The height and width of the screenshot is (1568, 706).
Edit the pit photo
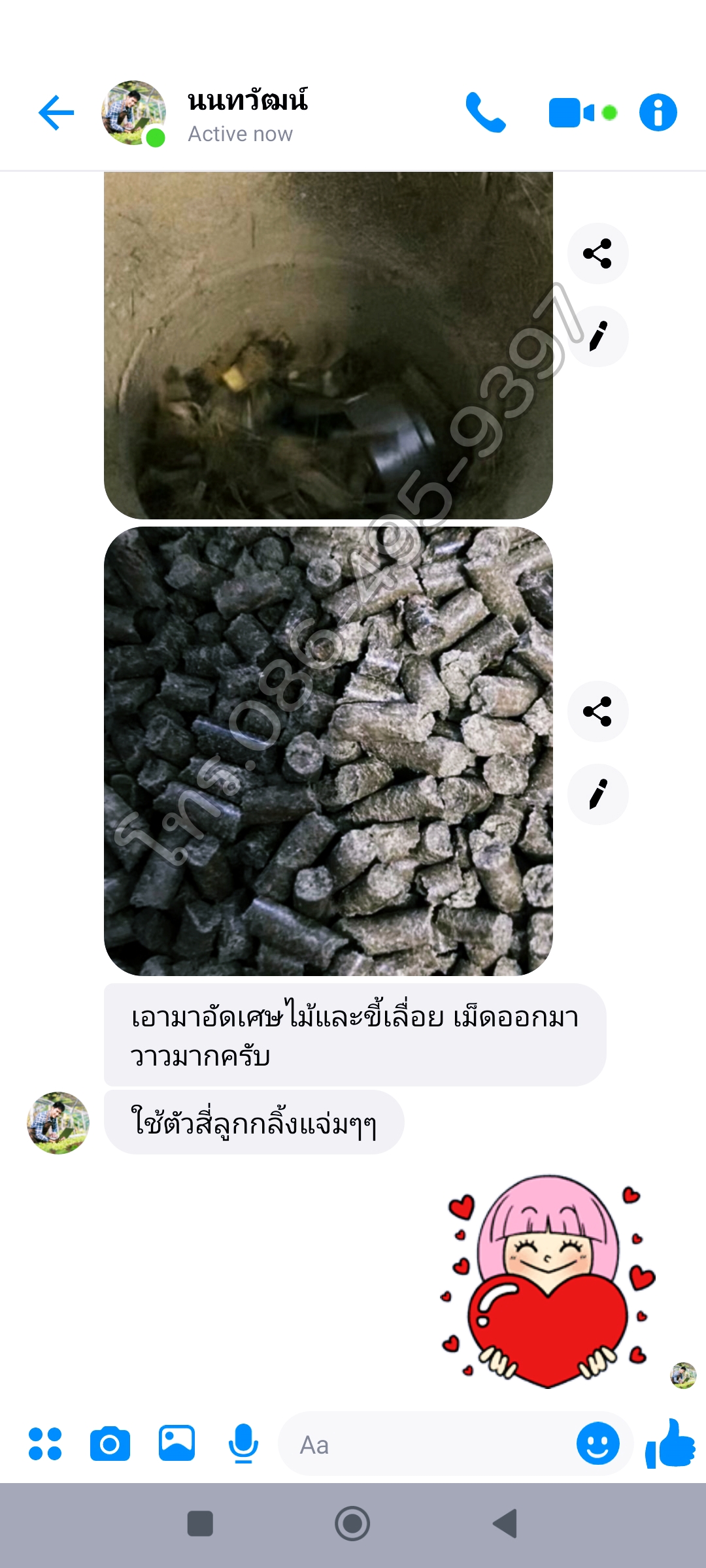(597, 336)
